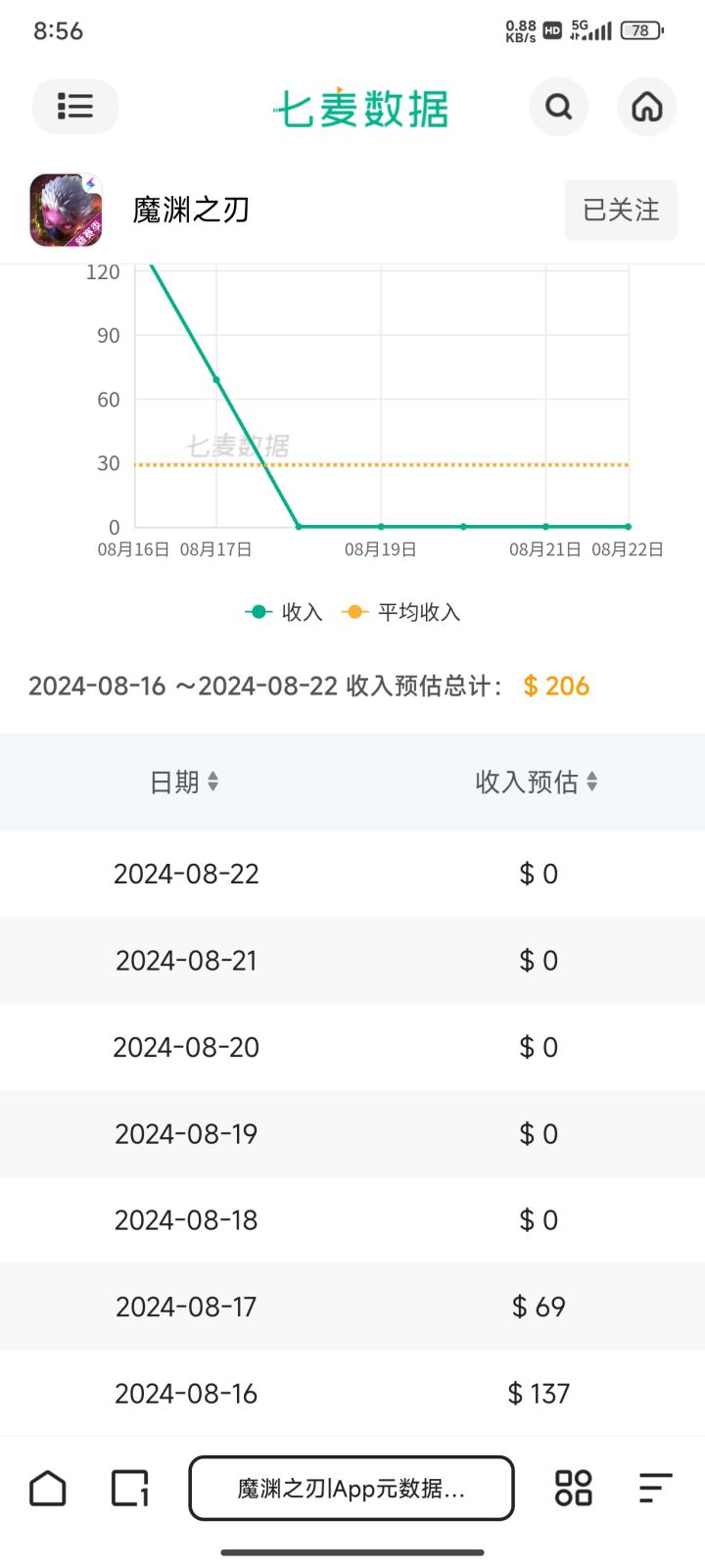Sort the table by 收入预估
The width and height of the screenshot is (705, 1568).
tap(537, 782)
